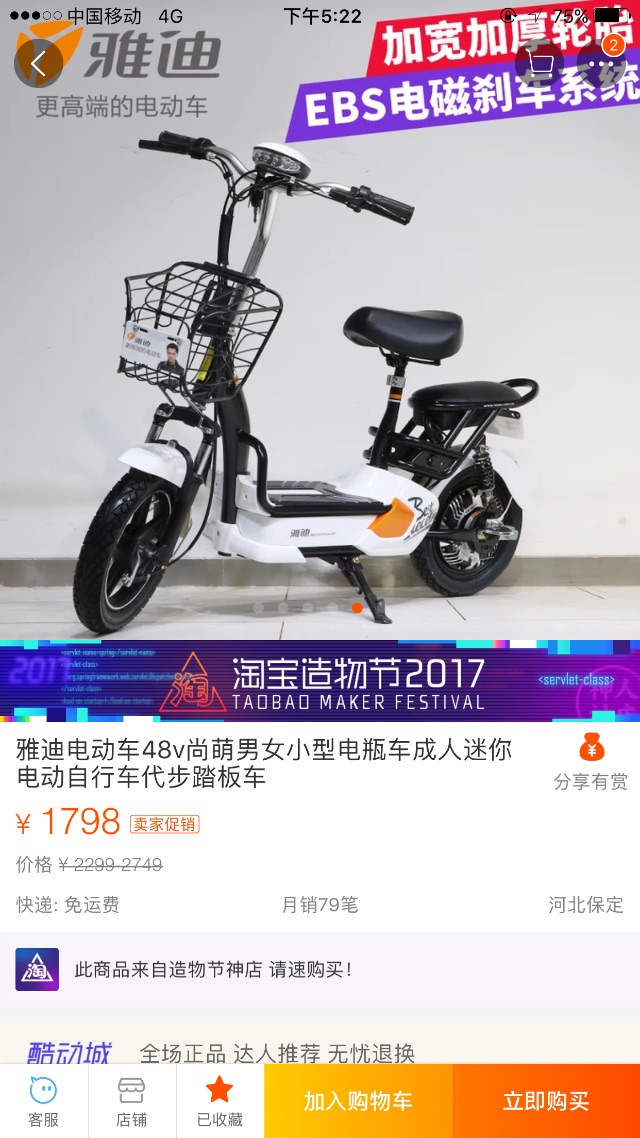Open the 造物节神店 notice row

320,969
